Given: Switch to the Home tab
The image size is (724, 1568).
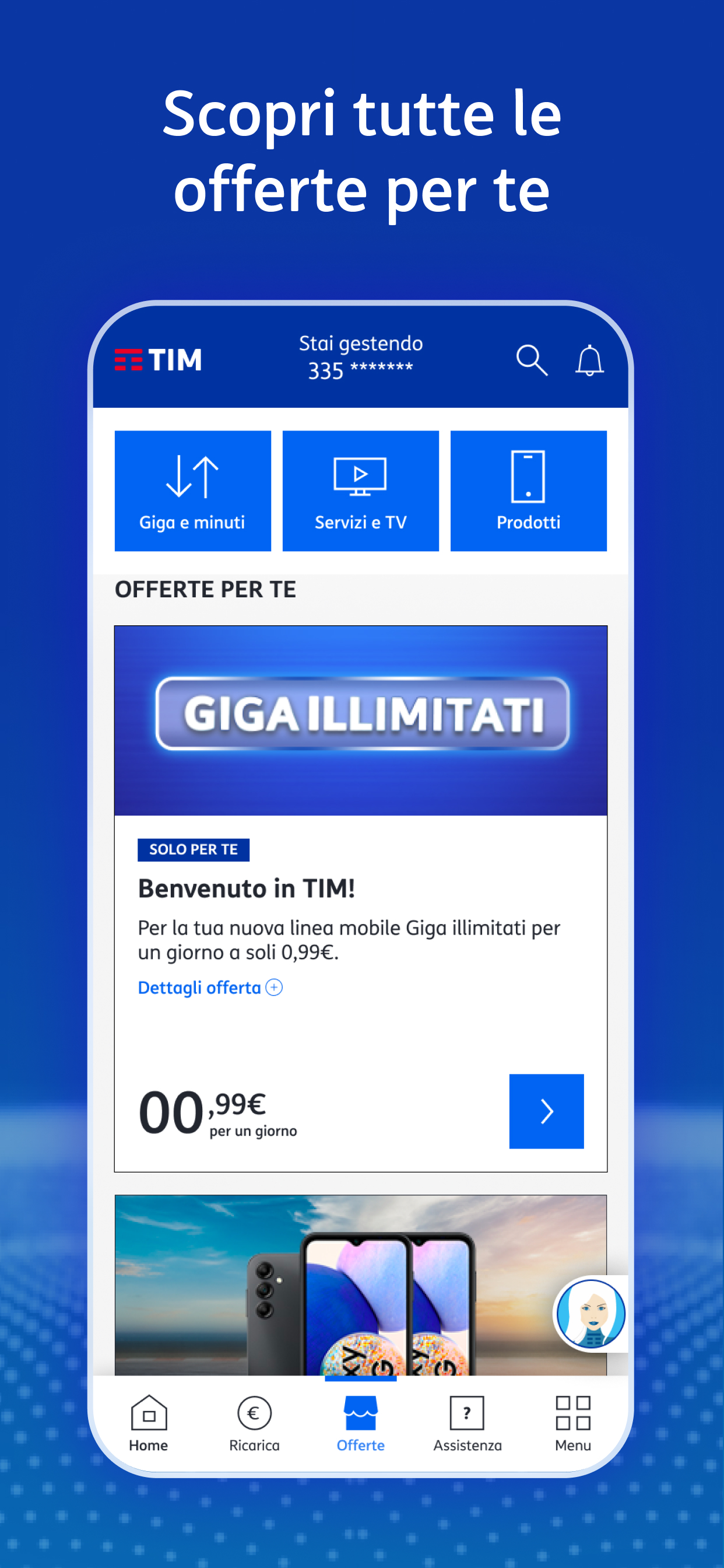Looking at the screenshot, I should [148, 1413].
